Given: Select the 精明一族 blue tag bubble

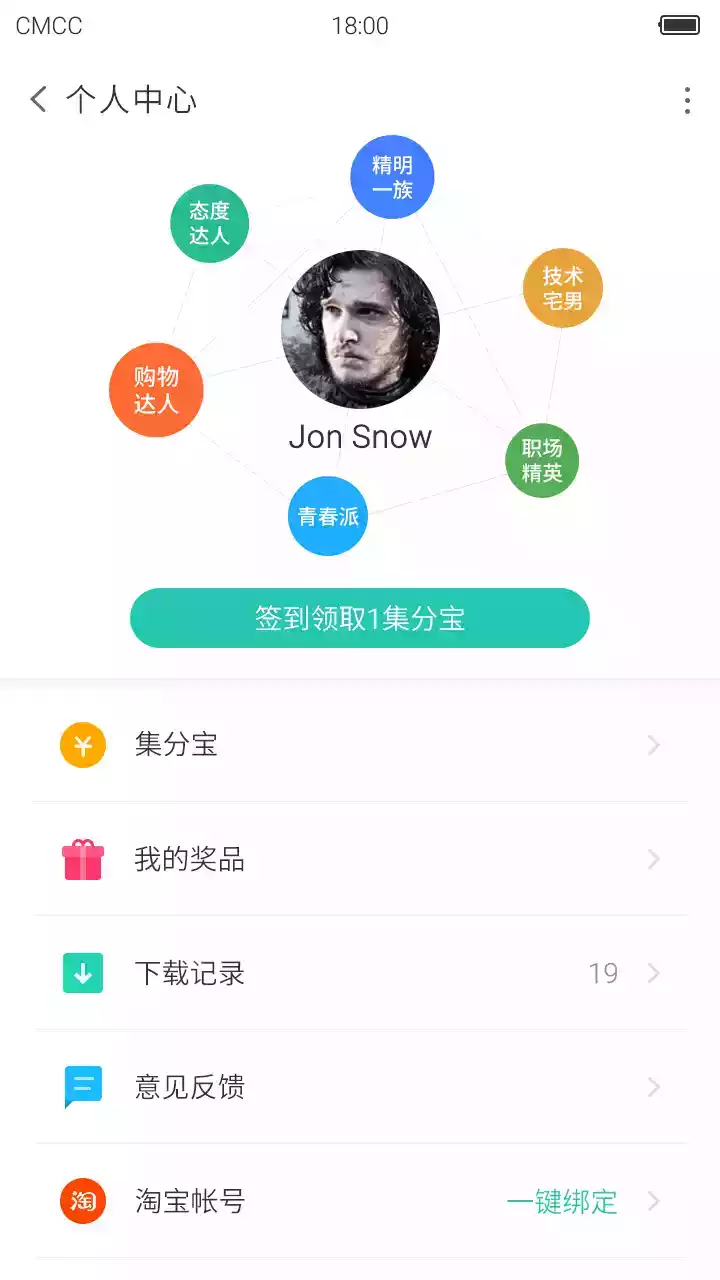Looking at the screenshot, I should pyautogui.click(x=392, y=176).
